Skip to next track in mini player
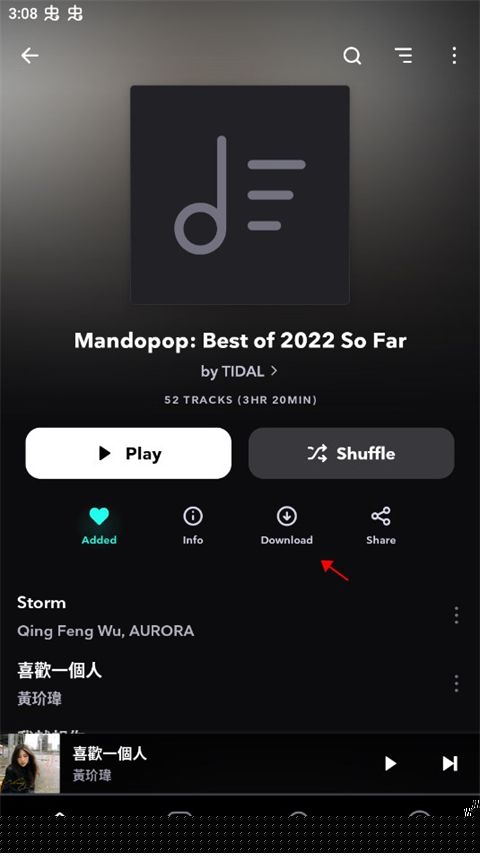This screenshot has height=853, width=480. tap(450, 764)
